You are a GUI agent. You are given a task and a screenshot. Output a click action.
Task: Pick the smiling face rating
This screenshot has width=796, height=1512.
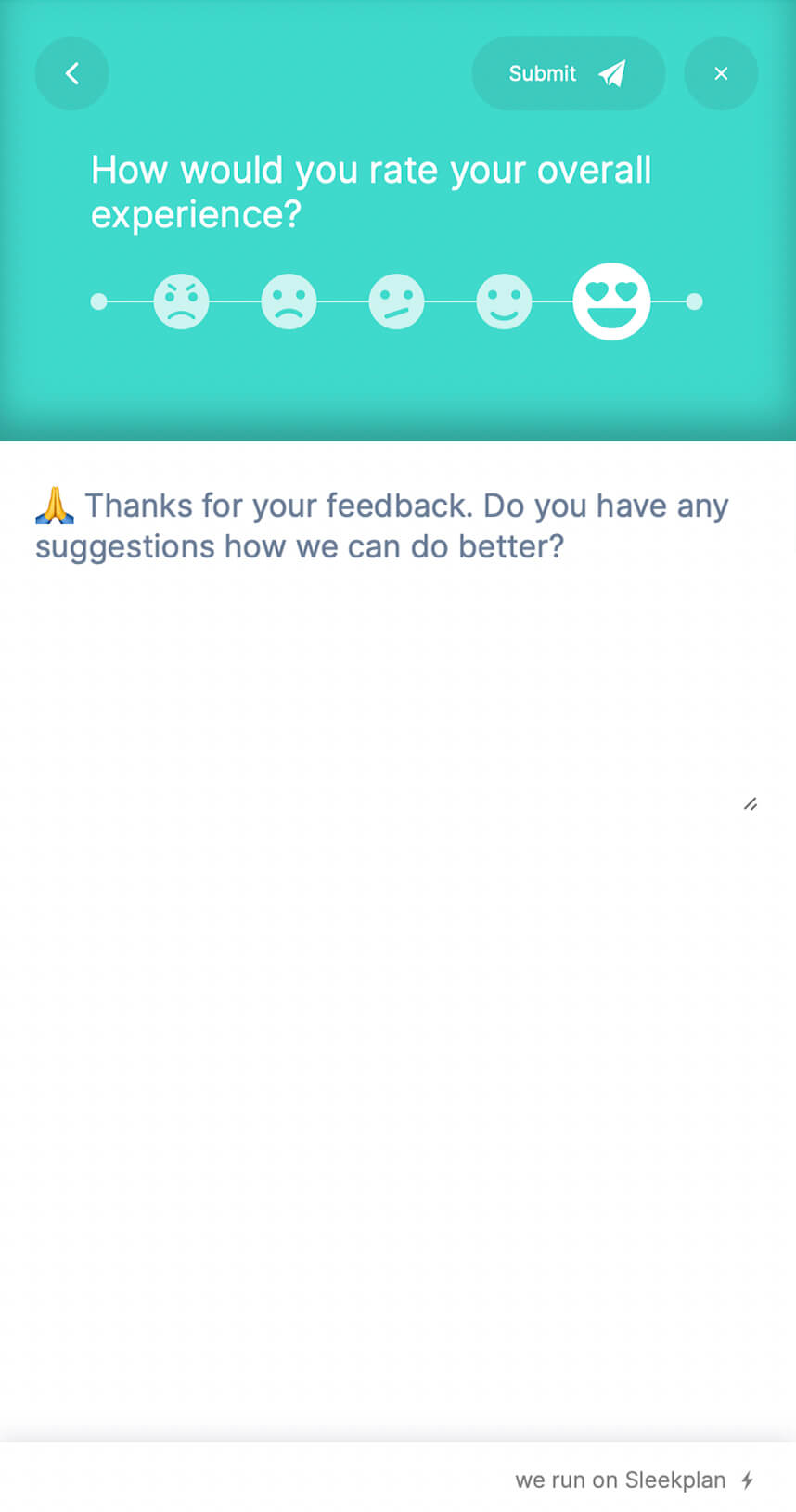tap(504, 301)
